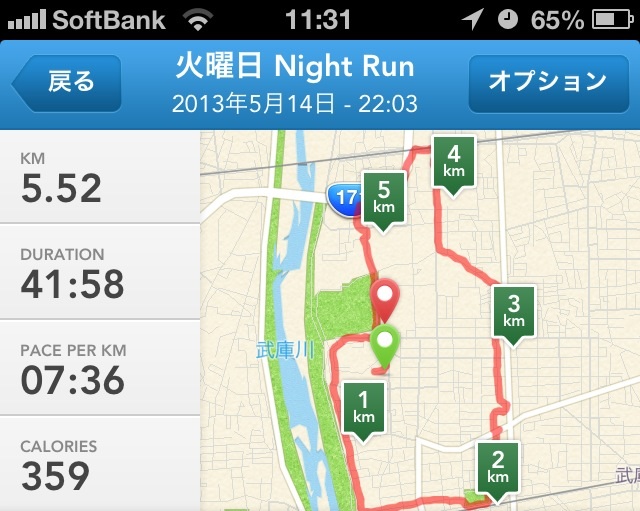The image size is (640, 511).
Task: Select the 2 km marker on the map
Action: tap(497, 465)
